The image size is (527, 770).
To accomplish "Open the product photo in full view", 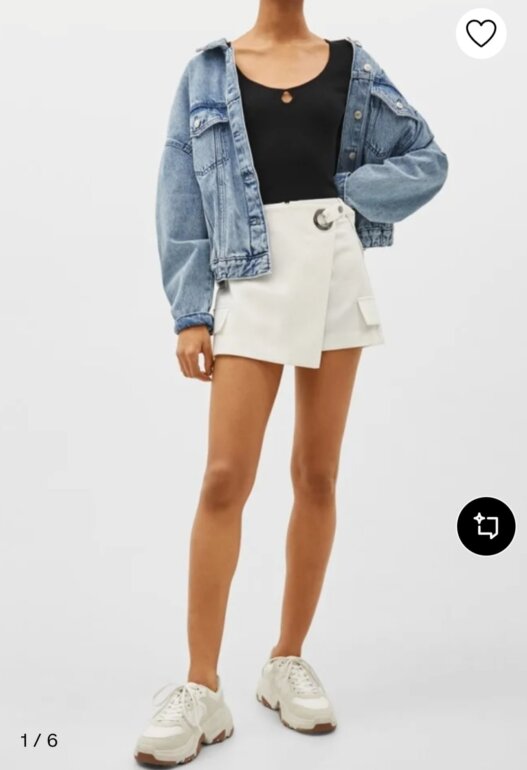I will tap(263, 385).
